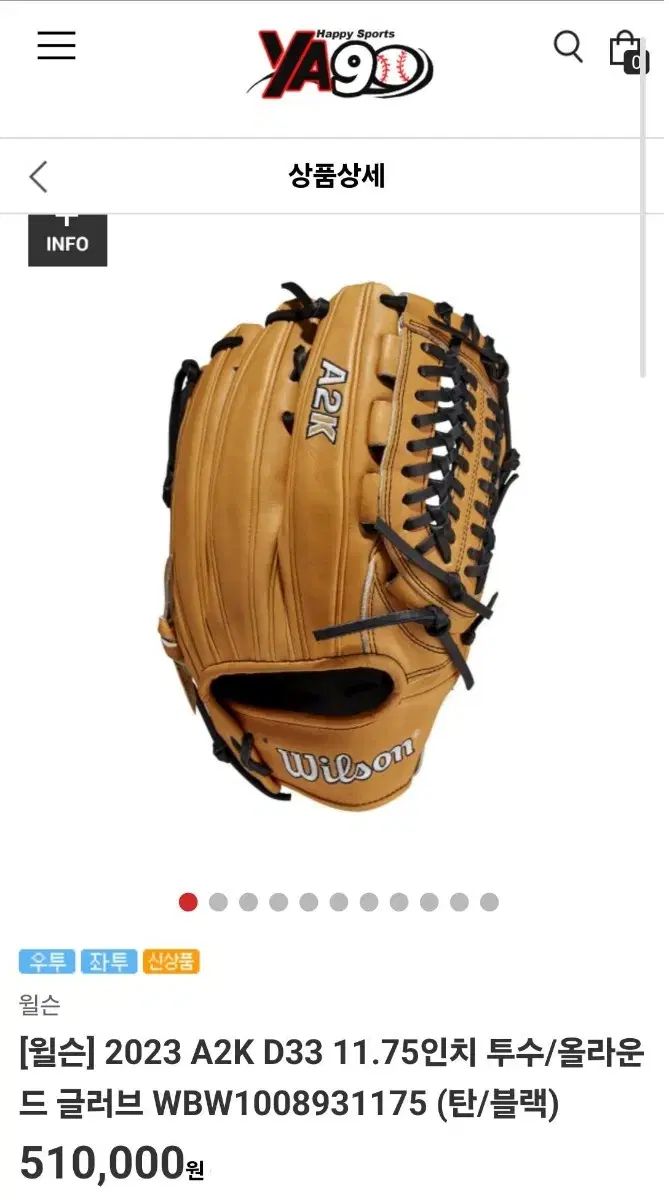
Task: Open the shopping cart bag
Action: 628,50
